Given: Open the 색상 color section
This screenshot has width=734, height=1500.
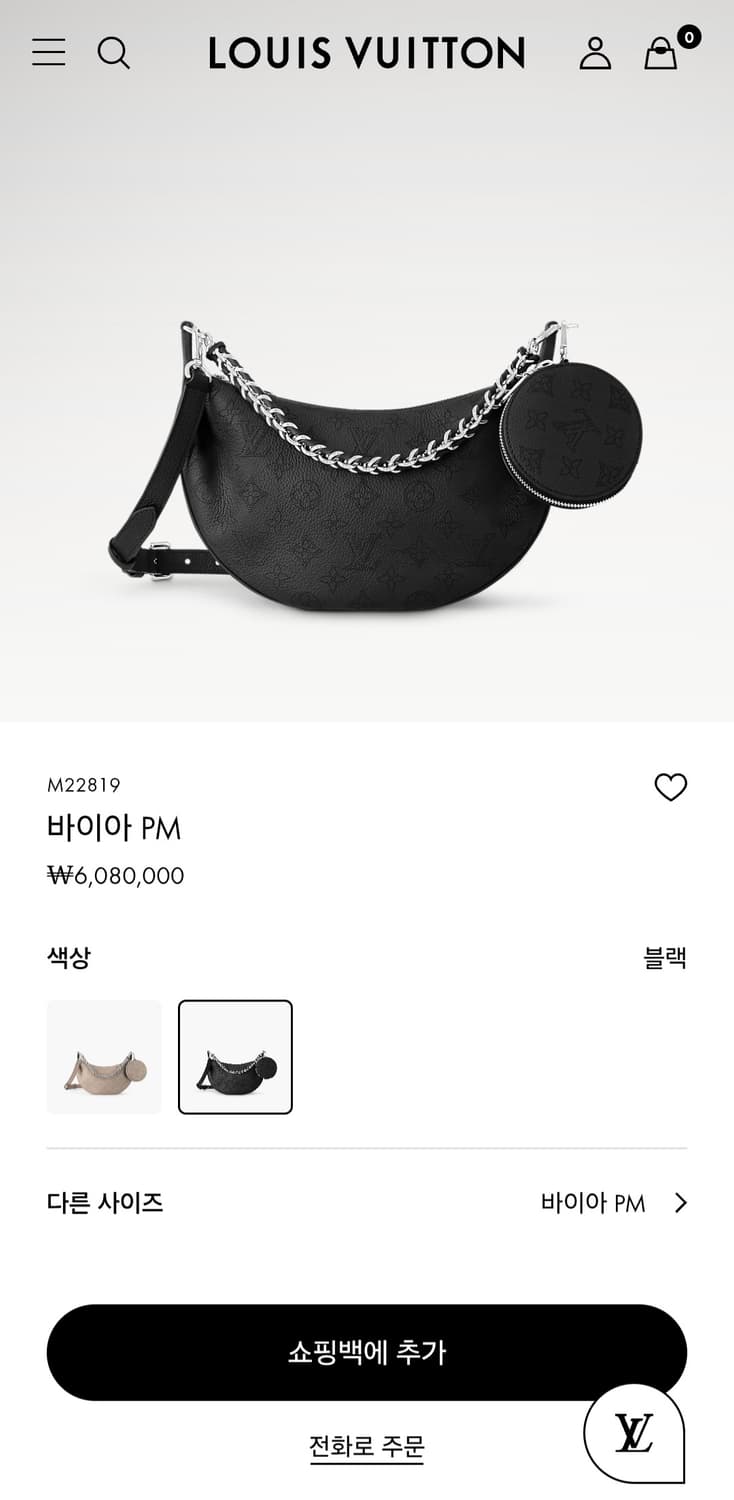Looking at the screenshot, I should click(x=68, y=957).
